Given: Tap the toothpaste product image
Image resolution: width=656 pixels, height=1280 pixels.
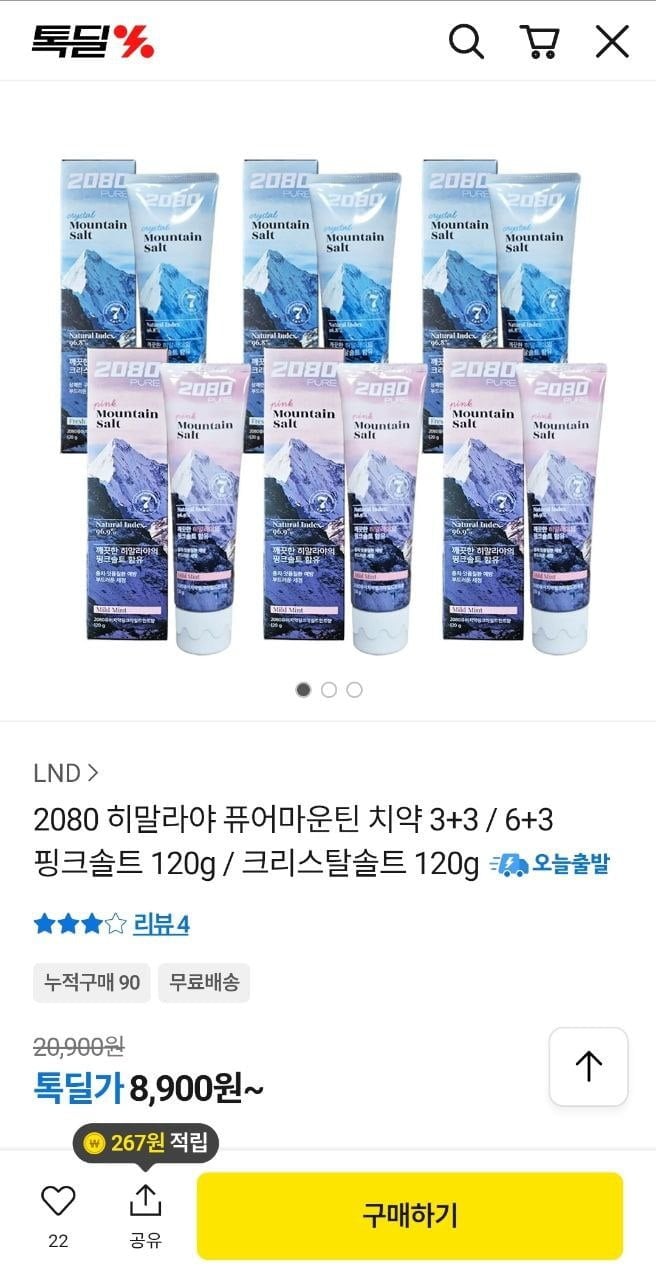Looking at the screenshot, I should [328, 405].
